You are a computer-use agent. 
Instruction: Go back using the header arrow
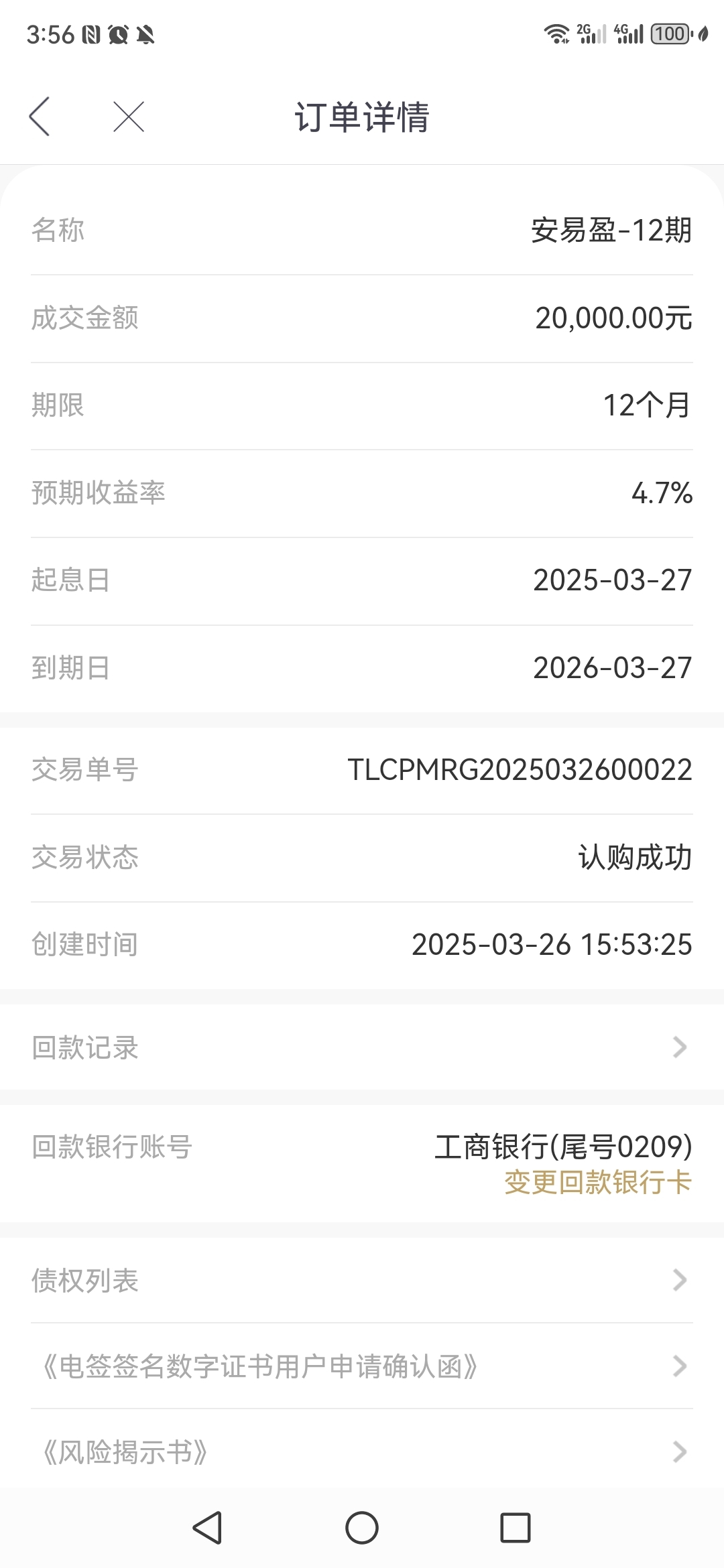40,117
